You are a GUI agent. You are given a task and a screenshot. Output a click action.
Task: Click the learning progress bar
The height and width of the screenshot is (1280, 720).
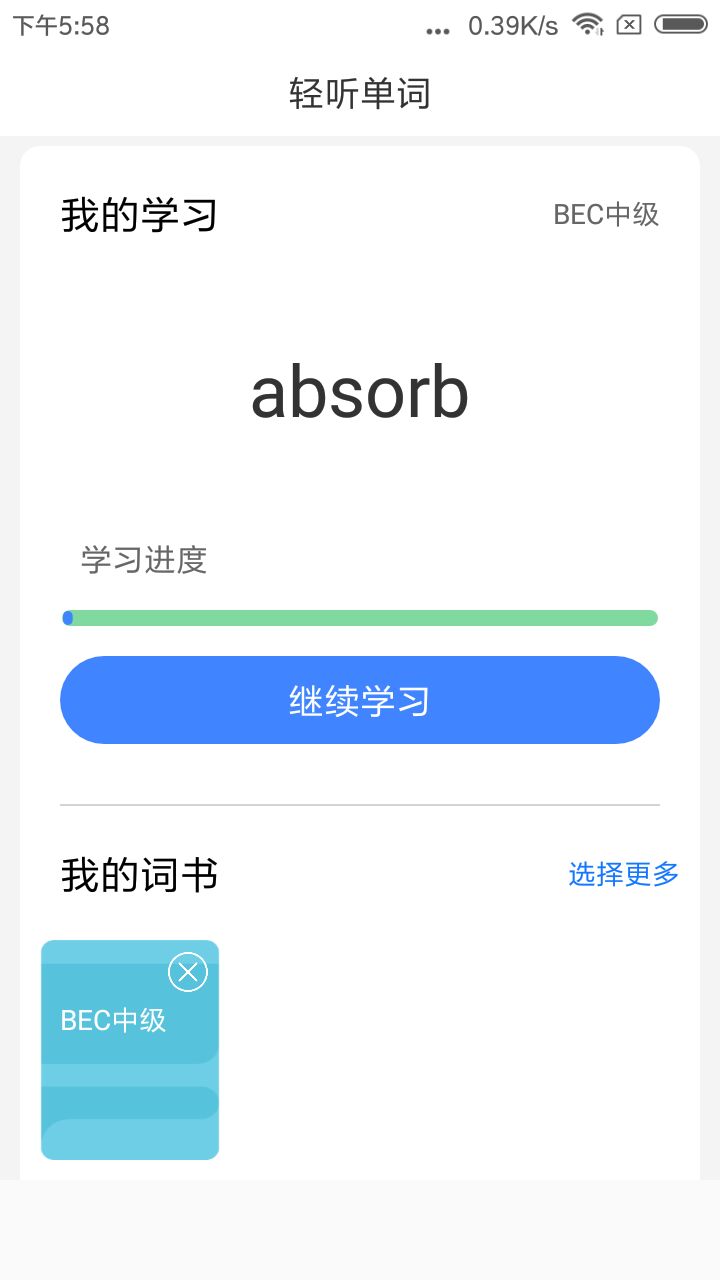tap(360, 618)
